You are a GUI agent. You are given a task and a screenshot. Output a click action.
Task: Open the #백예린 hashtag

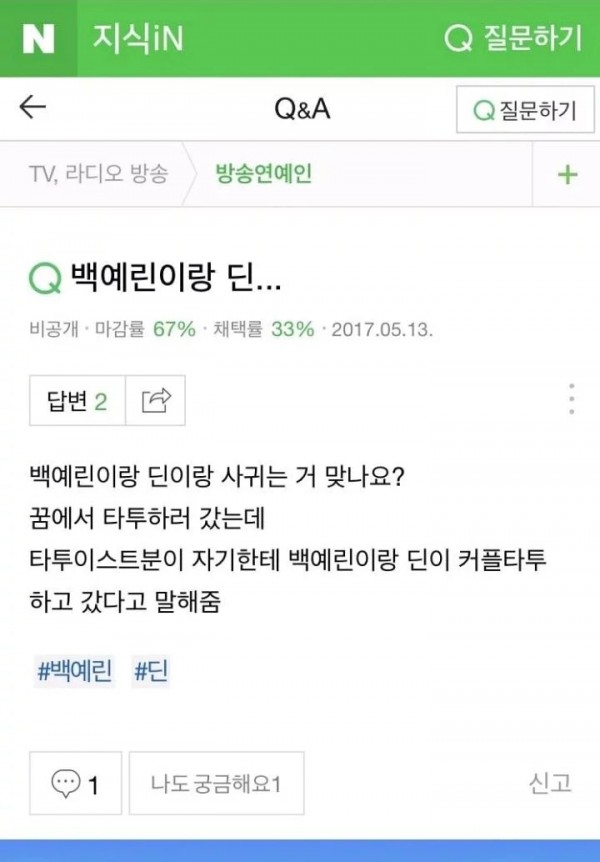(75, 671)
